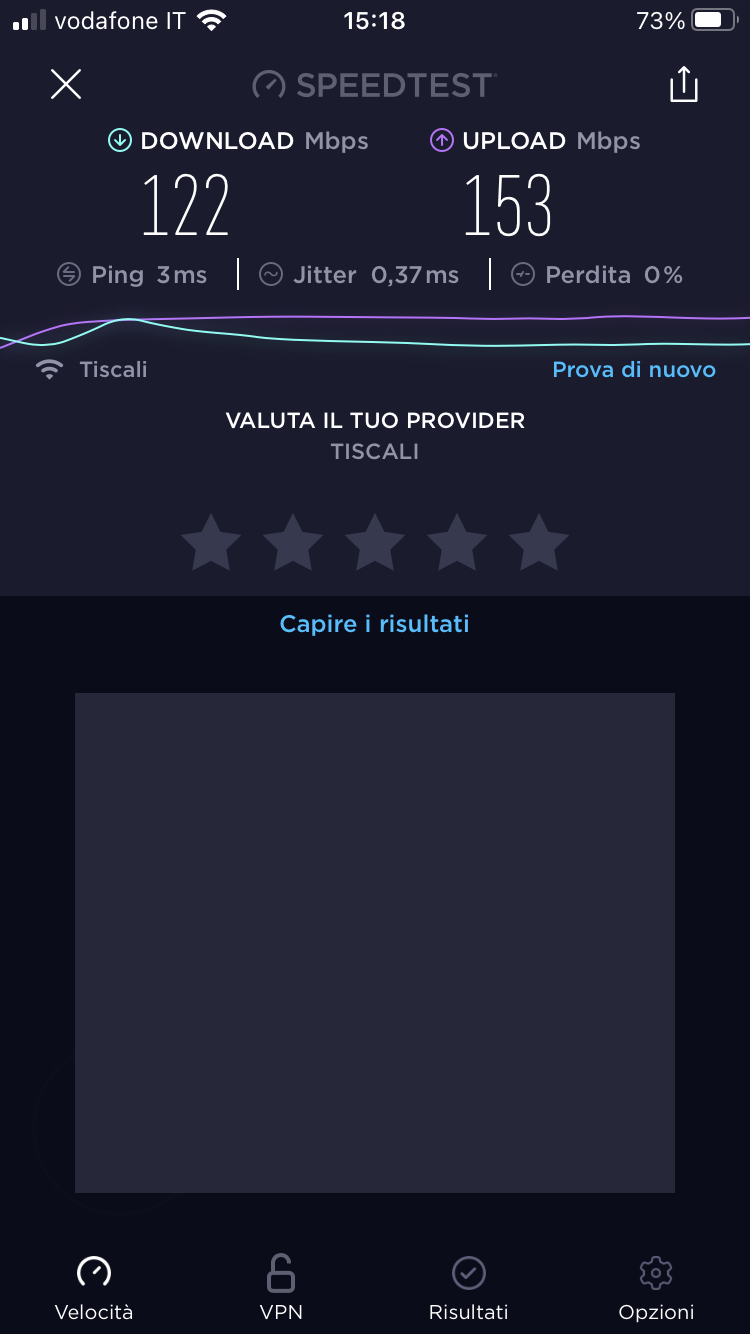
Task: Share the speed test result
Action: tap(683, 85)
